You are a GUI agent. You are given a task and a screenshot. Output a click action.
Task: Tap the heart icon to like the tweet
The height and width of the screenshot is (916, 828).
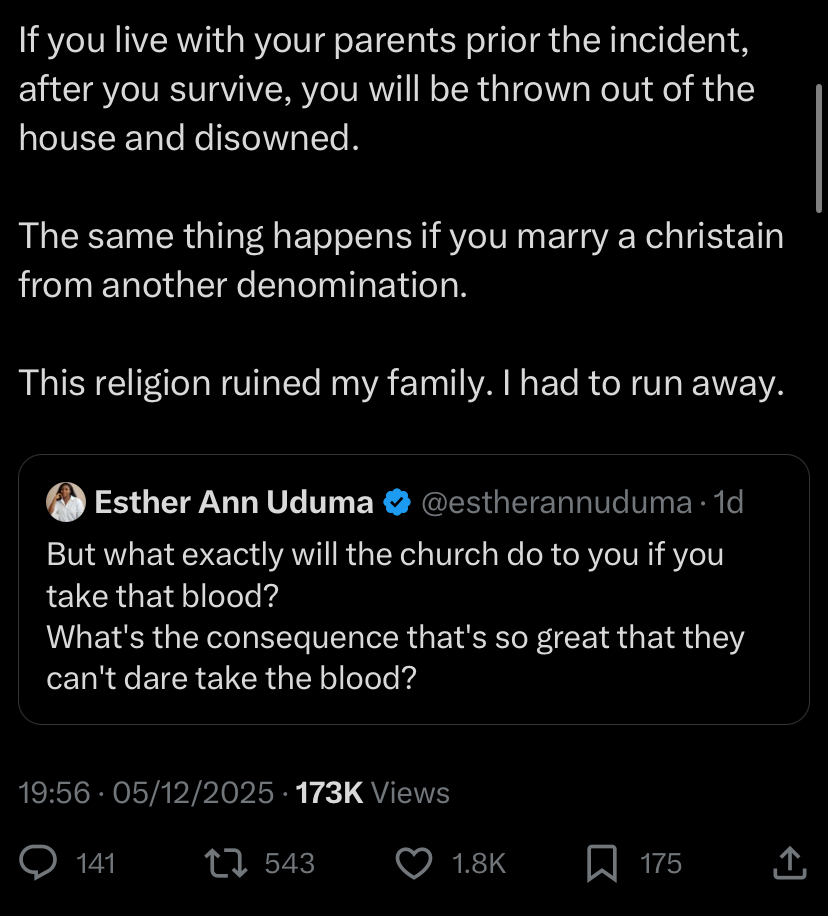(x=413, y=862)
